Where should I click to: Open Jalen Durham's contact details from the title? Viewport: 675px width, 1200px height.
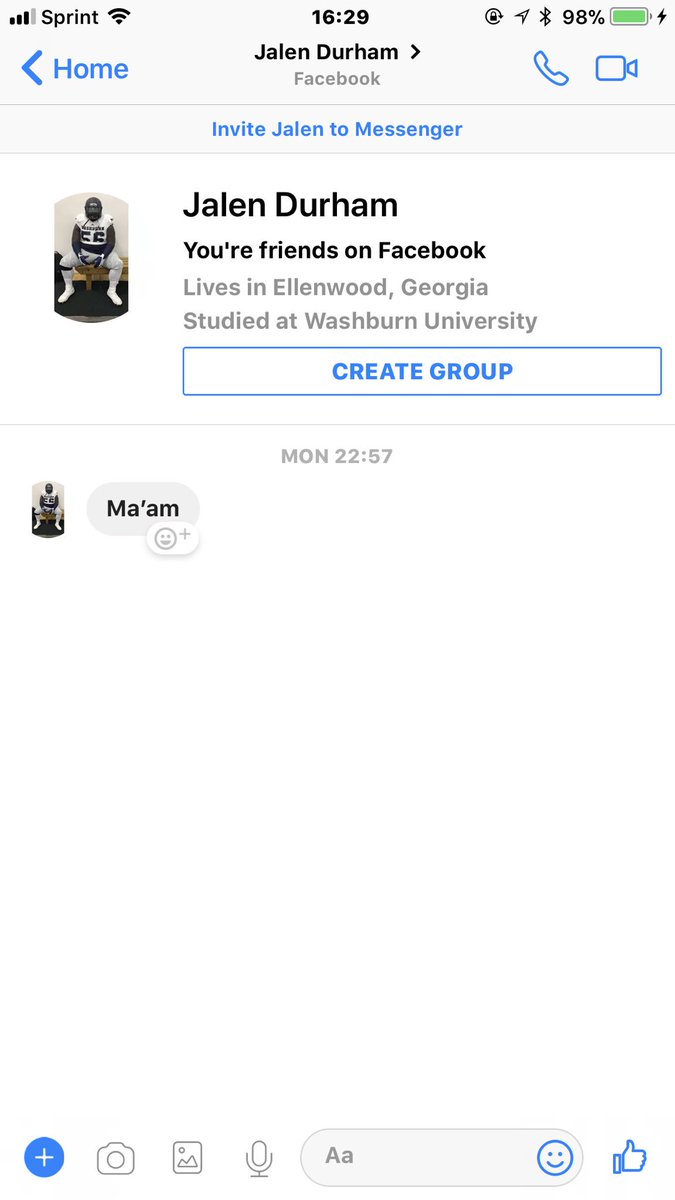(337, 63)
